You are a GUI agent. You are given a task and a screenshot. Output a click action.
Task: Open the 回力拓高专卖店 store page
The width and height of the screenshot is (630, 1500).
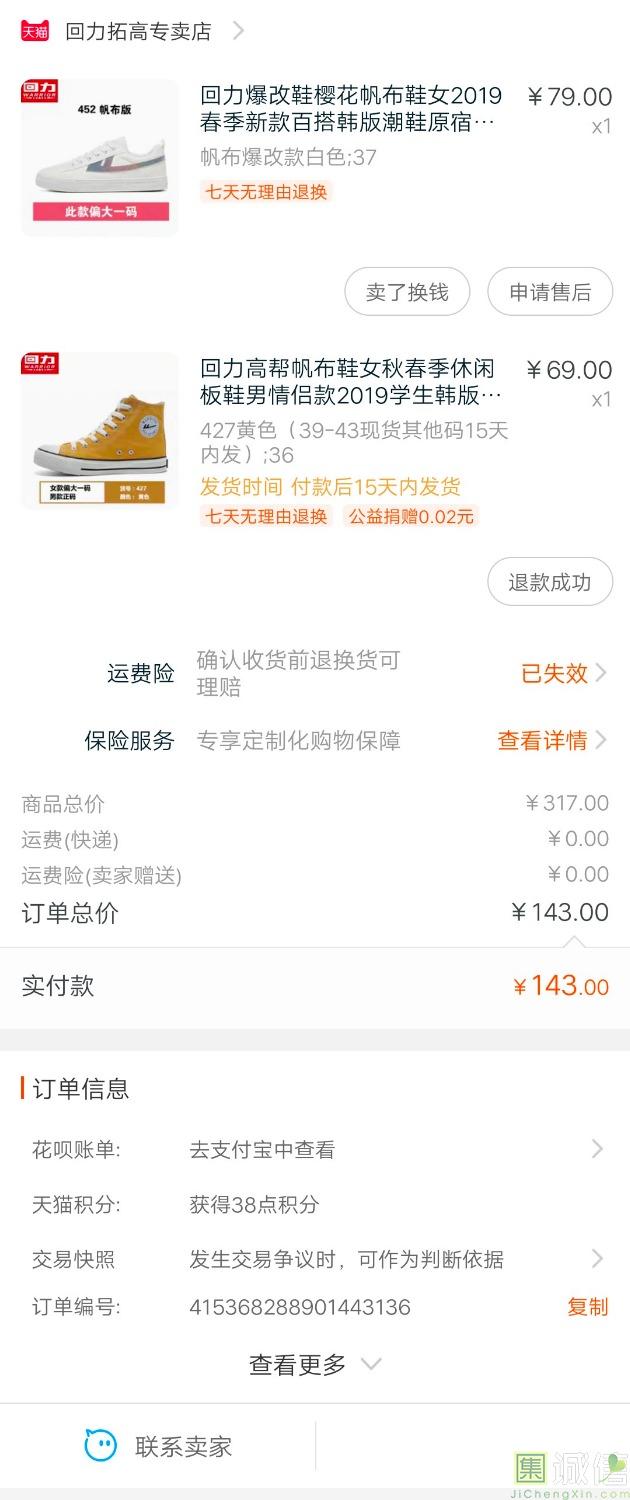pos(138,31)
